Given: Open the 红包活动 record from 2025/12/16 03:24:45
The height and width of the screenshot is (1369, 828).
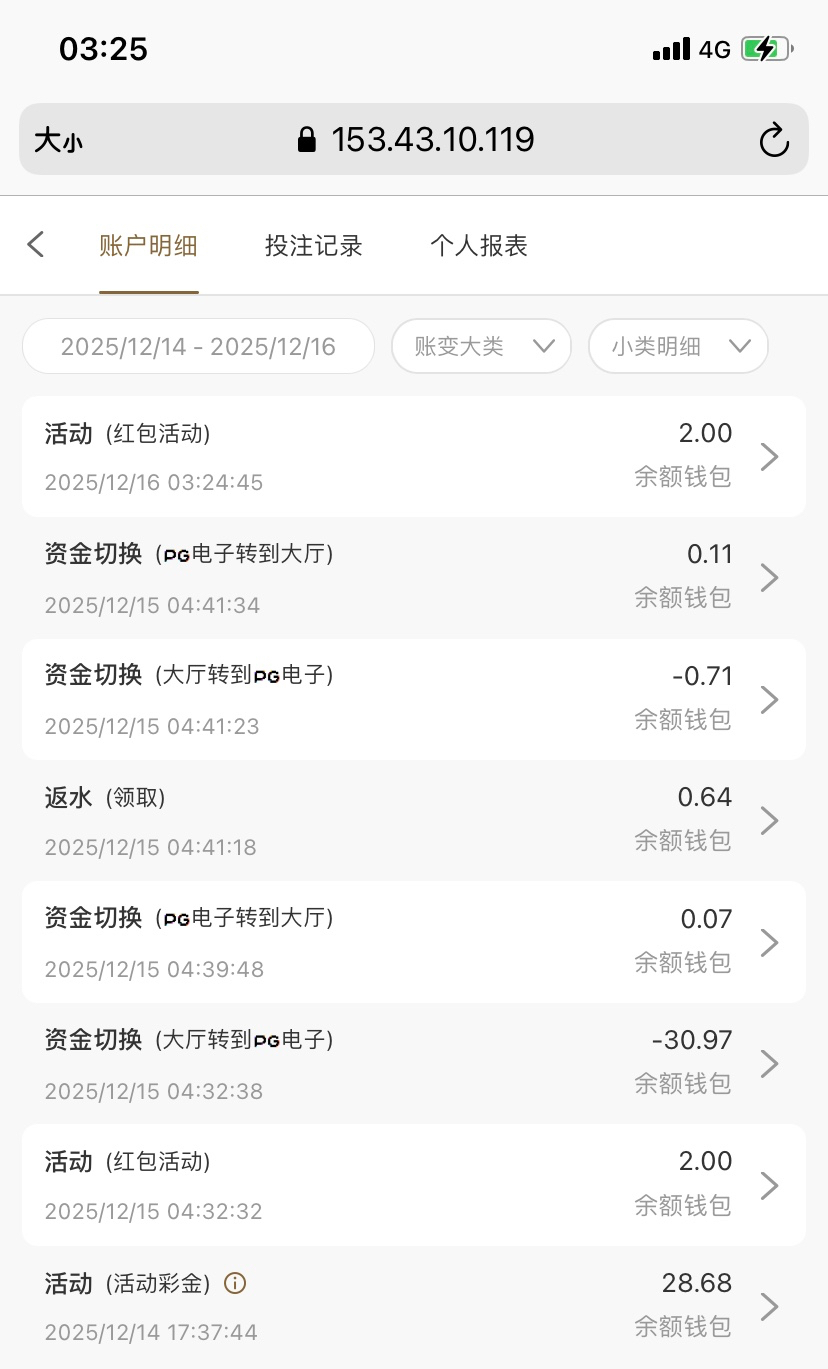Looking at the screenshot, I should [x=413, y=457].
